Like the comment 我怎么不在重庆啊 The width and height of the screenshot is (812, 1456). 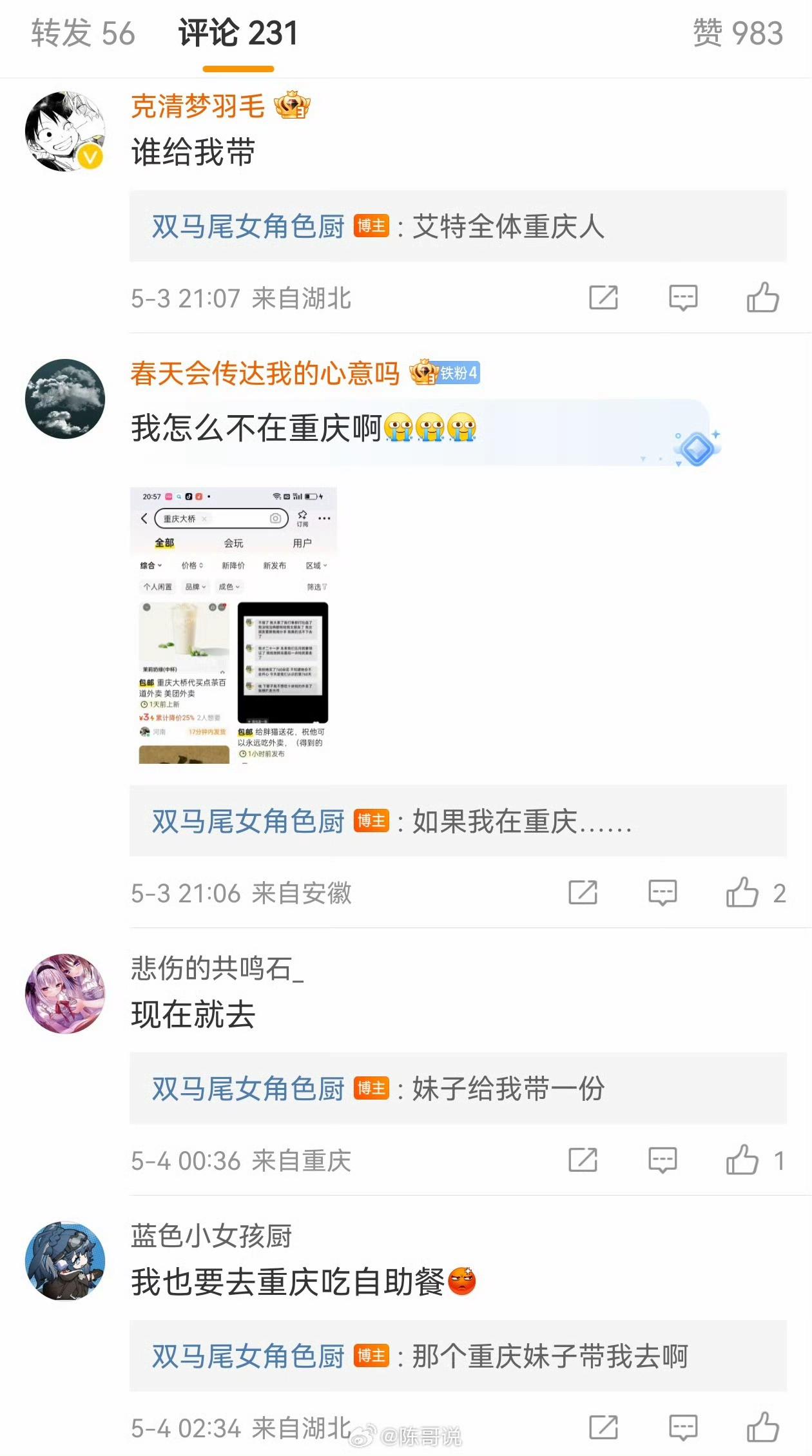pos(742,893)
